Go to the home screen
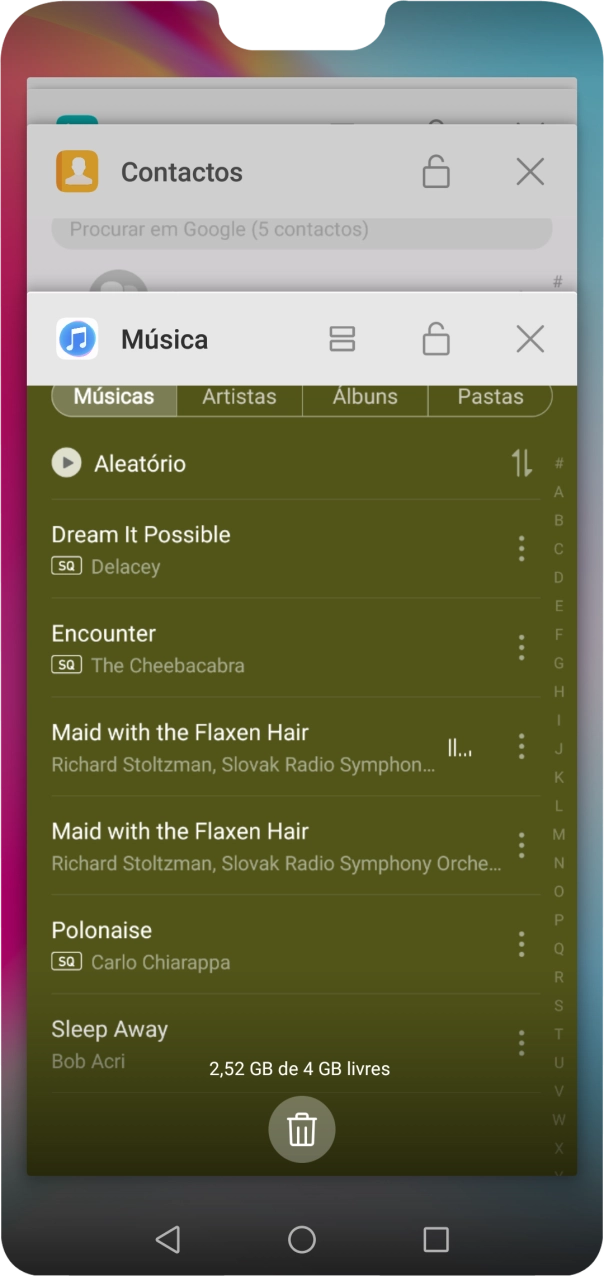 302,1240
